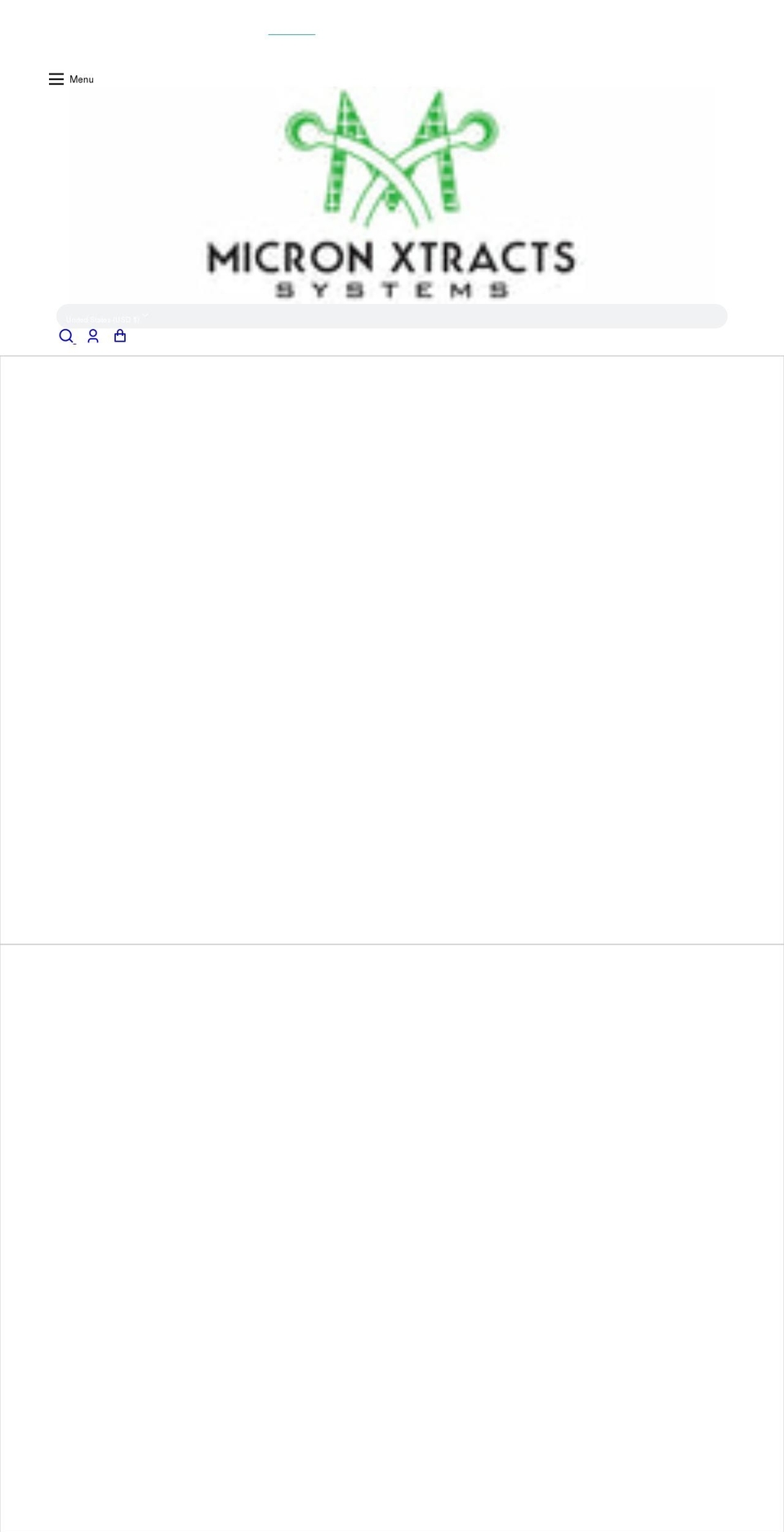Open the shopping bag cart
The height and width of the screenshot is (1532, 784).
pyautogui.click(x=120, y=336)
